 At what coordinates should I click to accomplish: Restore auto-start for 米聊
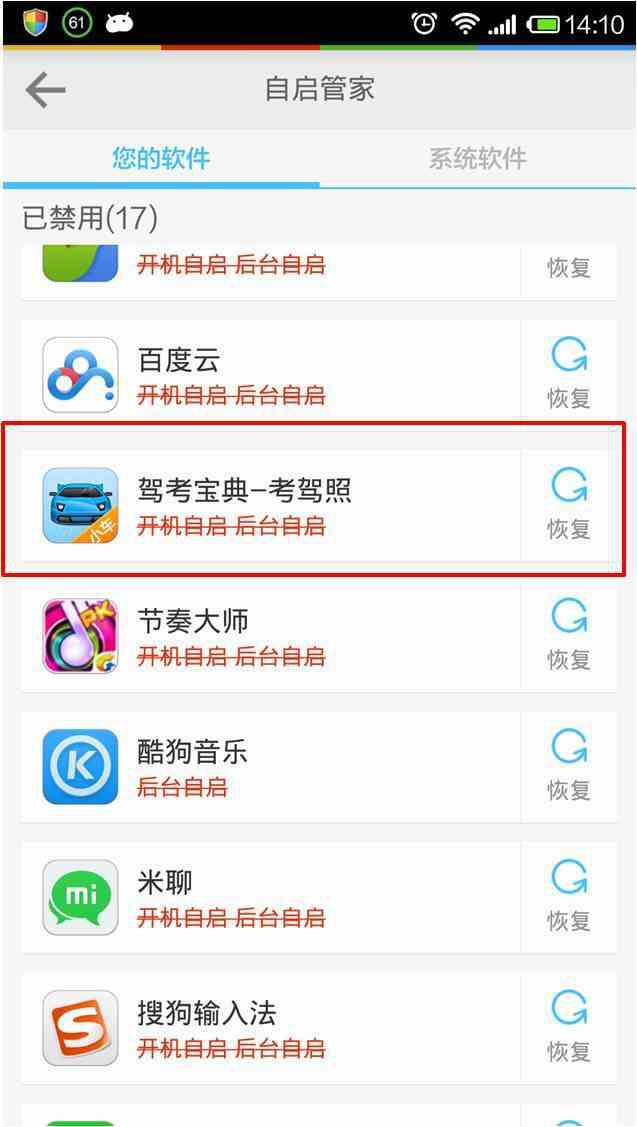pos(569,898)
